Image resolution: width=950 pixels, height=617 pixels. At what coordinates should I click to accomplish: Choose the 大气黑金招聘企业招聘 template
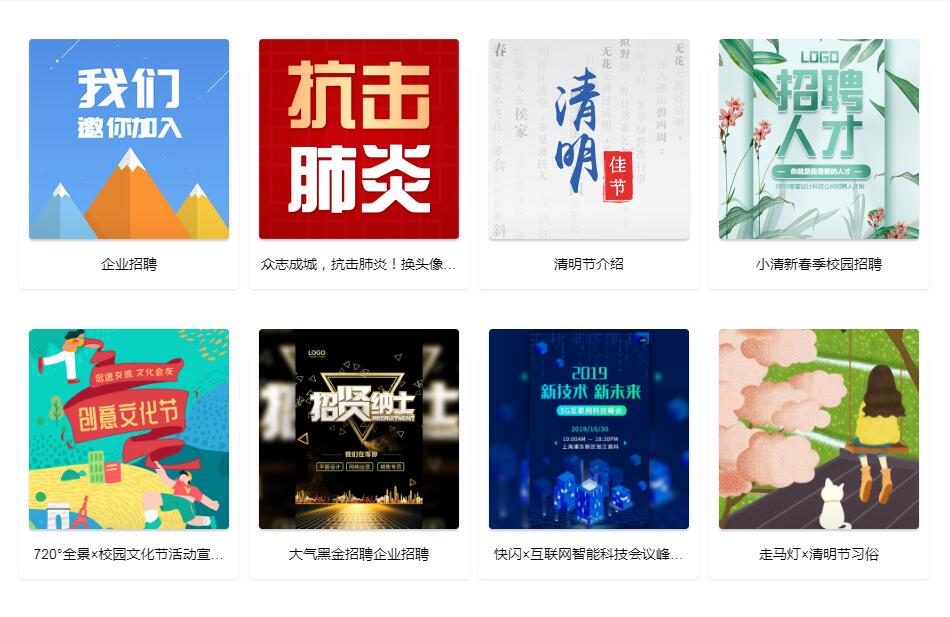coord(359,430)
